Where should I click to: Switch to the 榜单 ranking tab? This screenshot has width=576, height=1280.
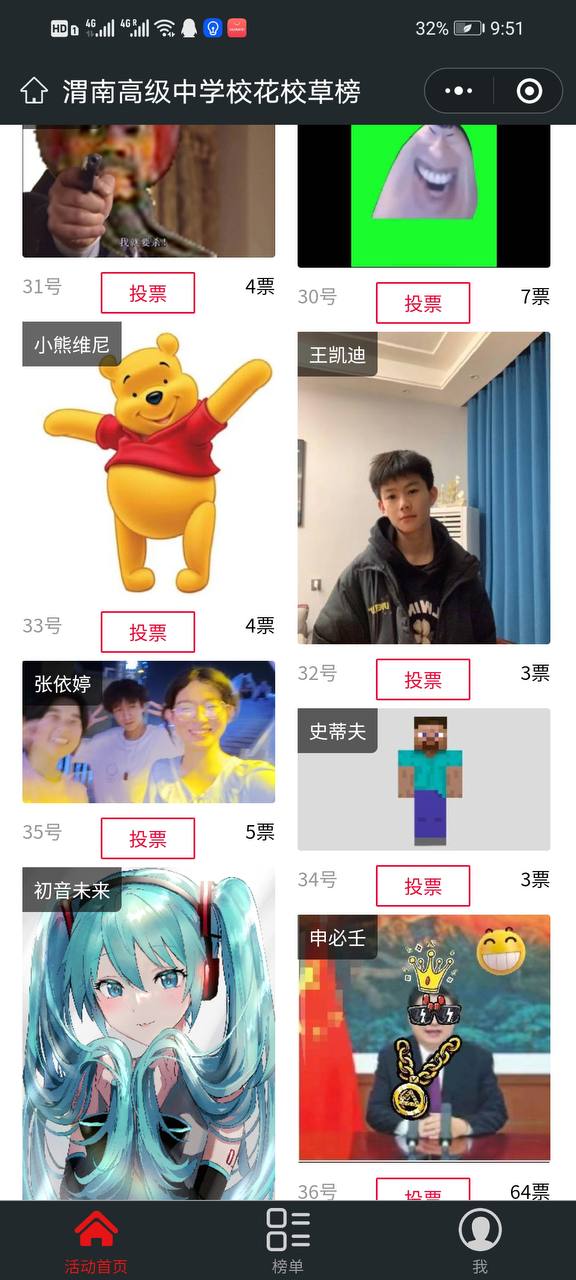[288, 1241]
